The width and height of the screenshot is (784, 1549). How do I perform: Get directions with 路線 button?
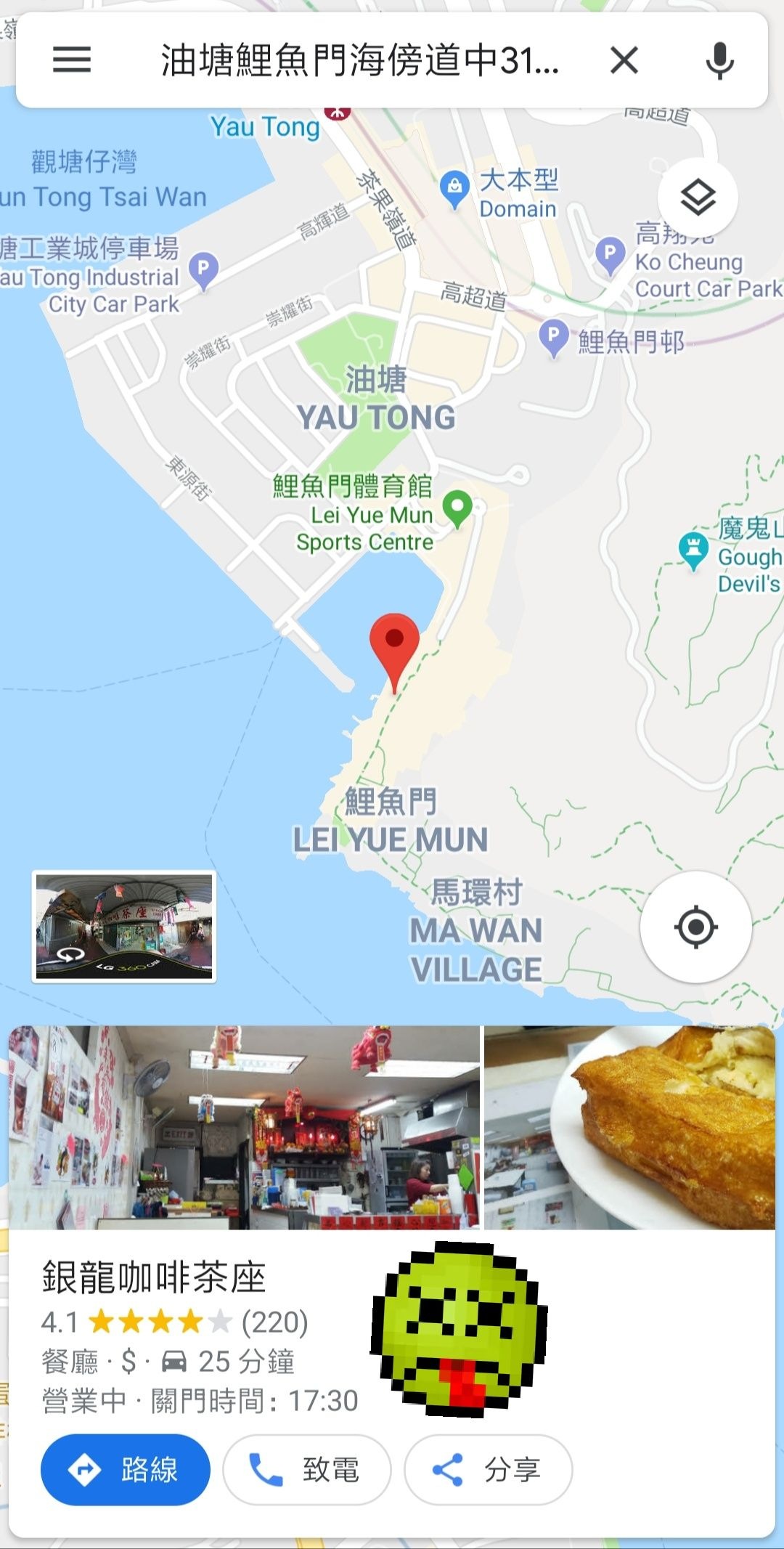(126, 1470)
